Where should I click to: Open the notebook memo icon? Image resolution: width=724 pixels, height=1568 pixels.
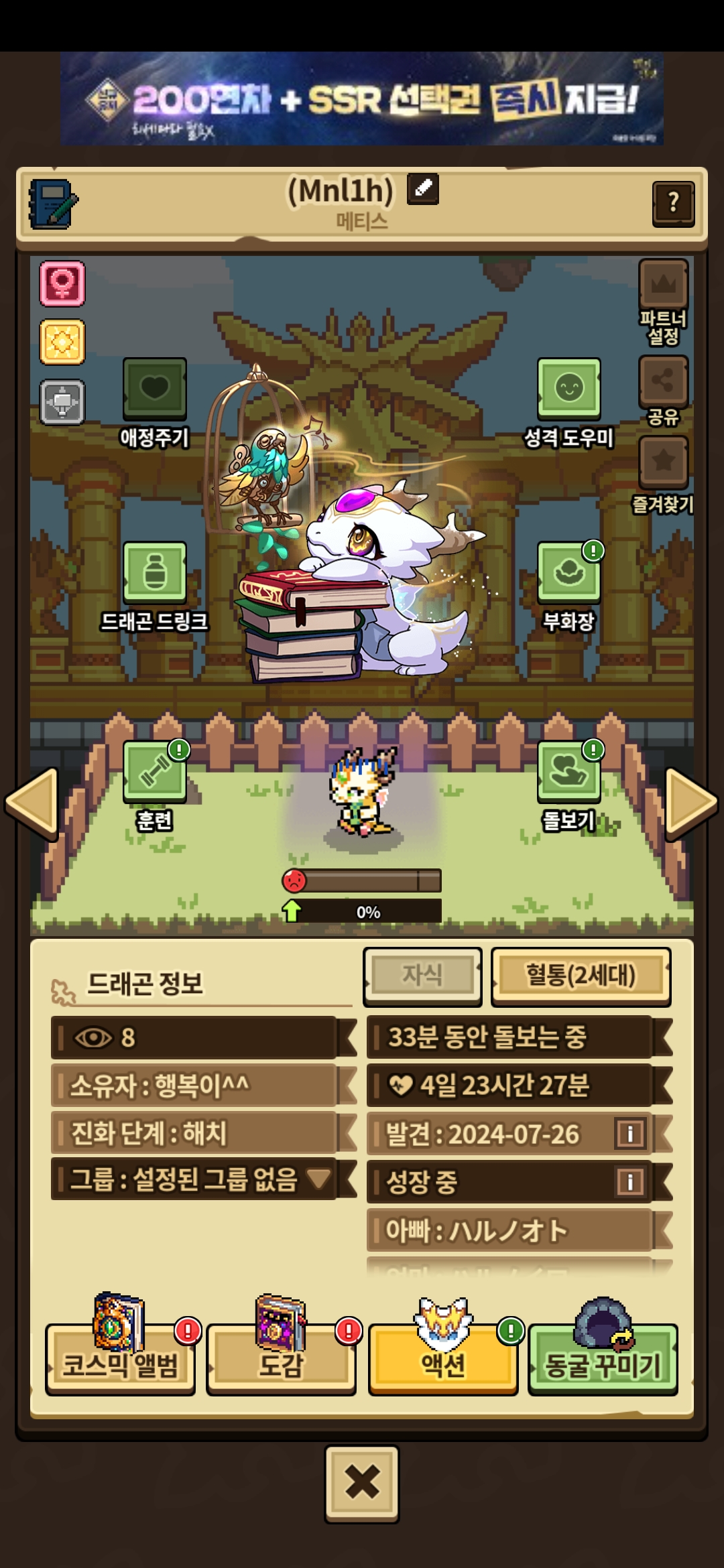click(x=54, y=204)
